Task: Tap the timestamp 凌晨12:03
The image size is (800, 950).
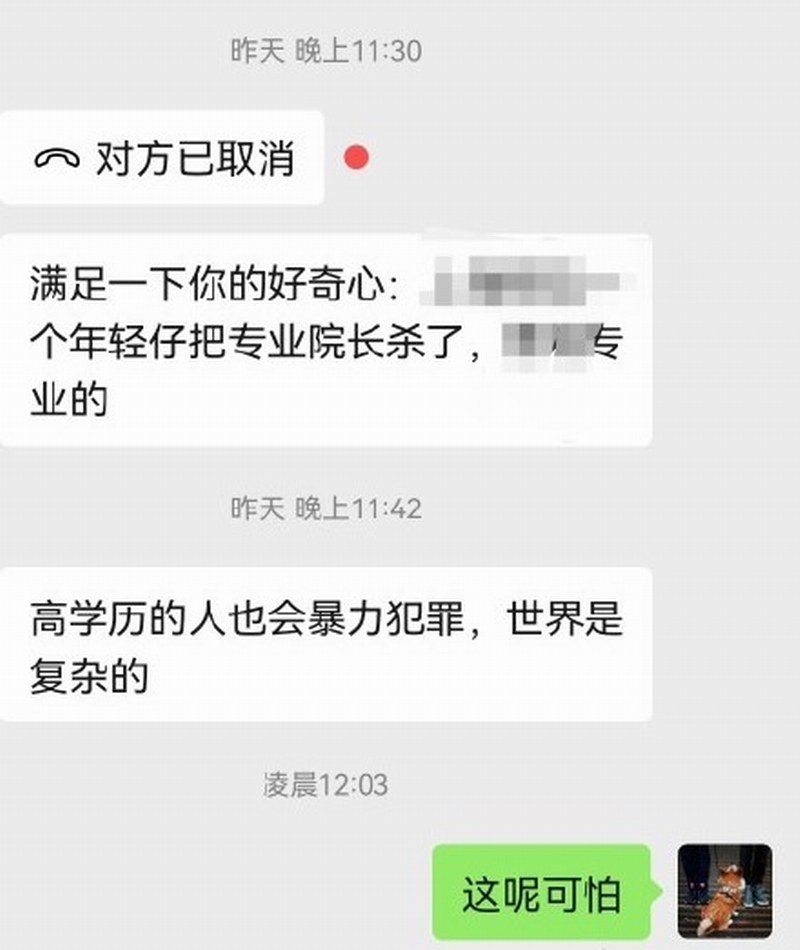Action: point(325,785)
